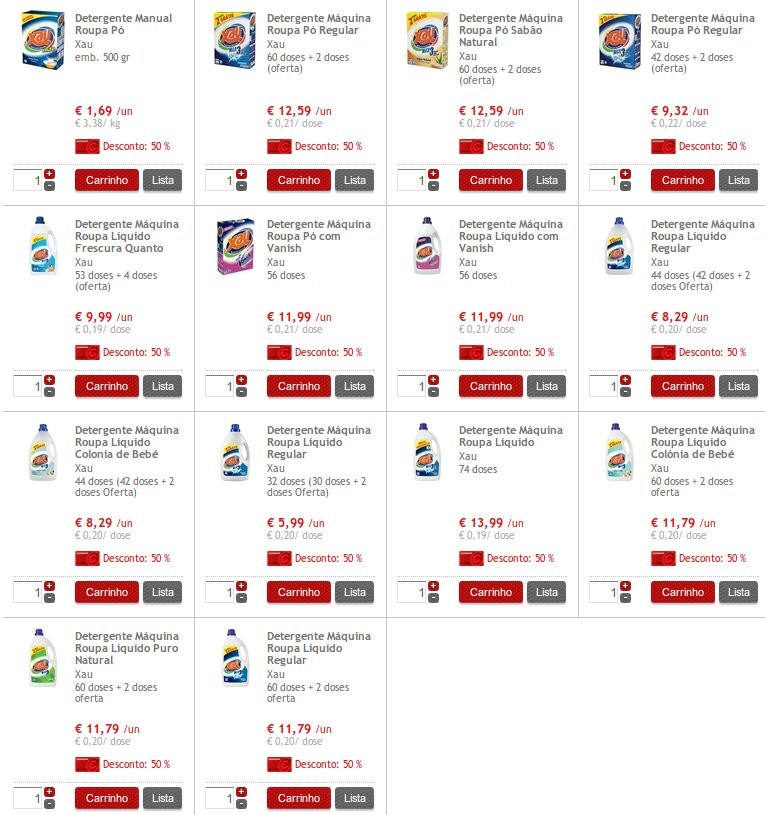This screenshot has height=815, width=765.
Task: Add the €13,99 Roupa Líquido to Lista
Action: point(546,592)
